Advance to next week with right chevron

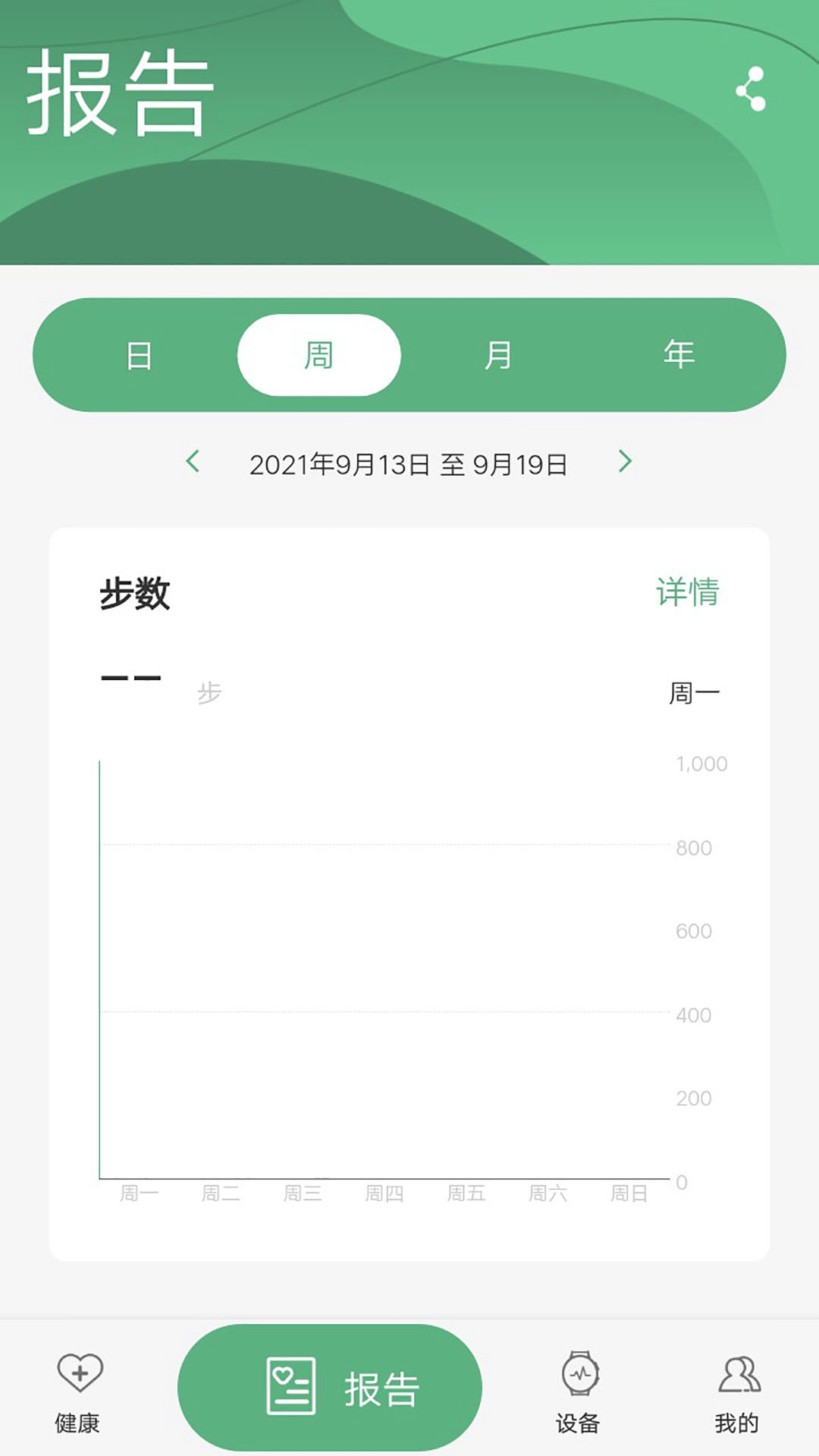(625, 463)
